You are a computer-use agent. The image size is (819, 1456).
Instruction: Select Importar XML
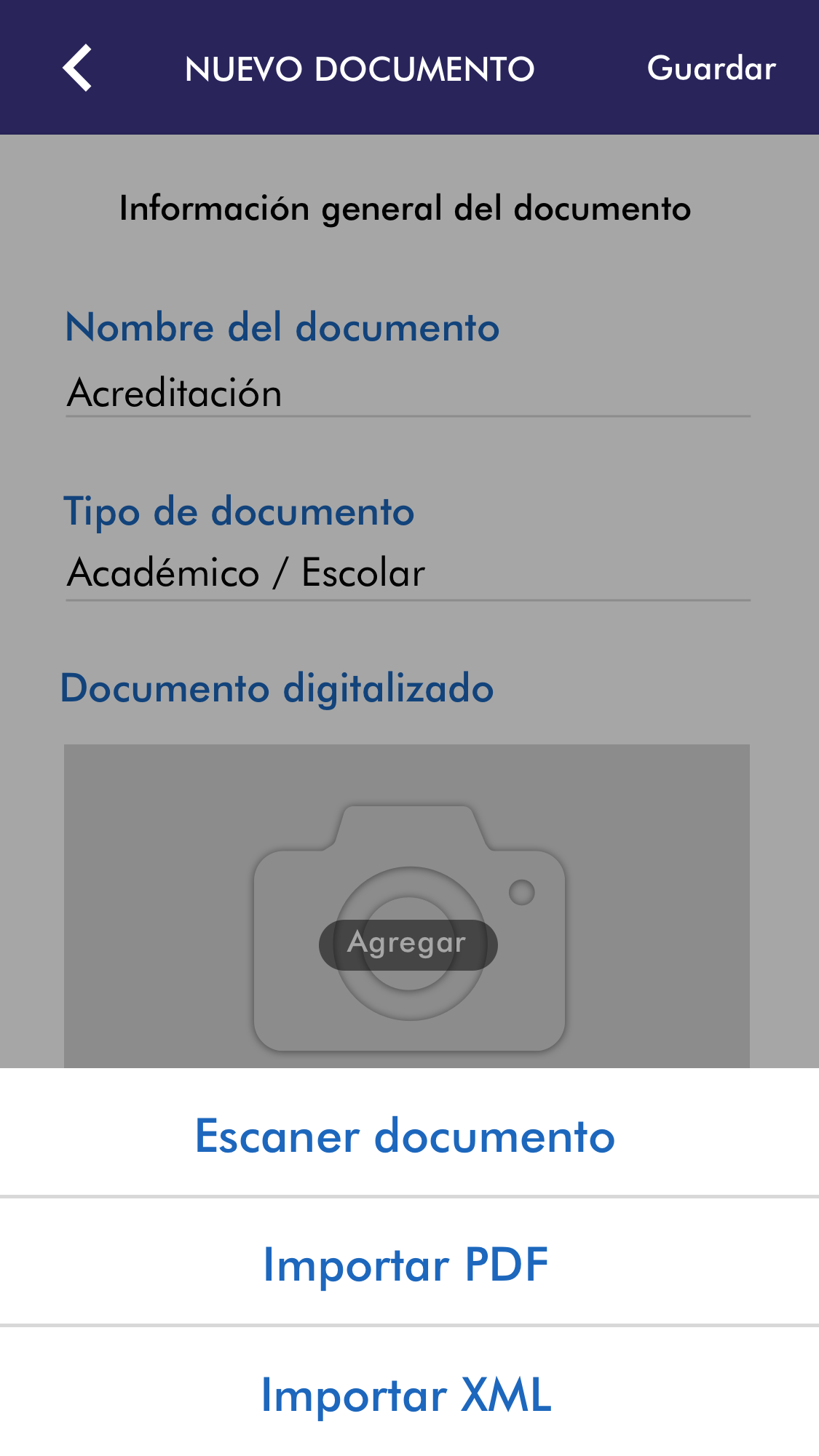[x=405, y=1395]
